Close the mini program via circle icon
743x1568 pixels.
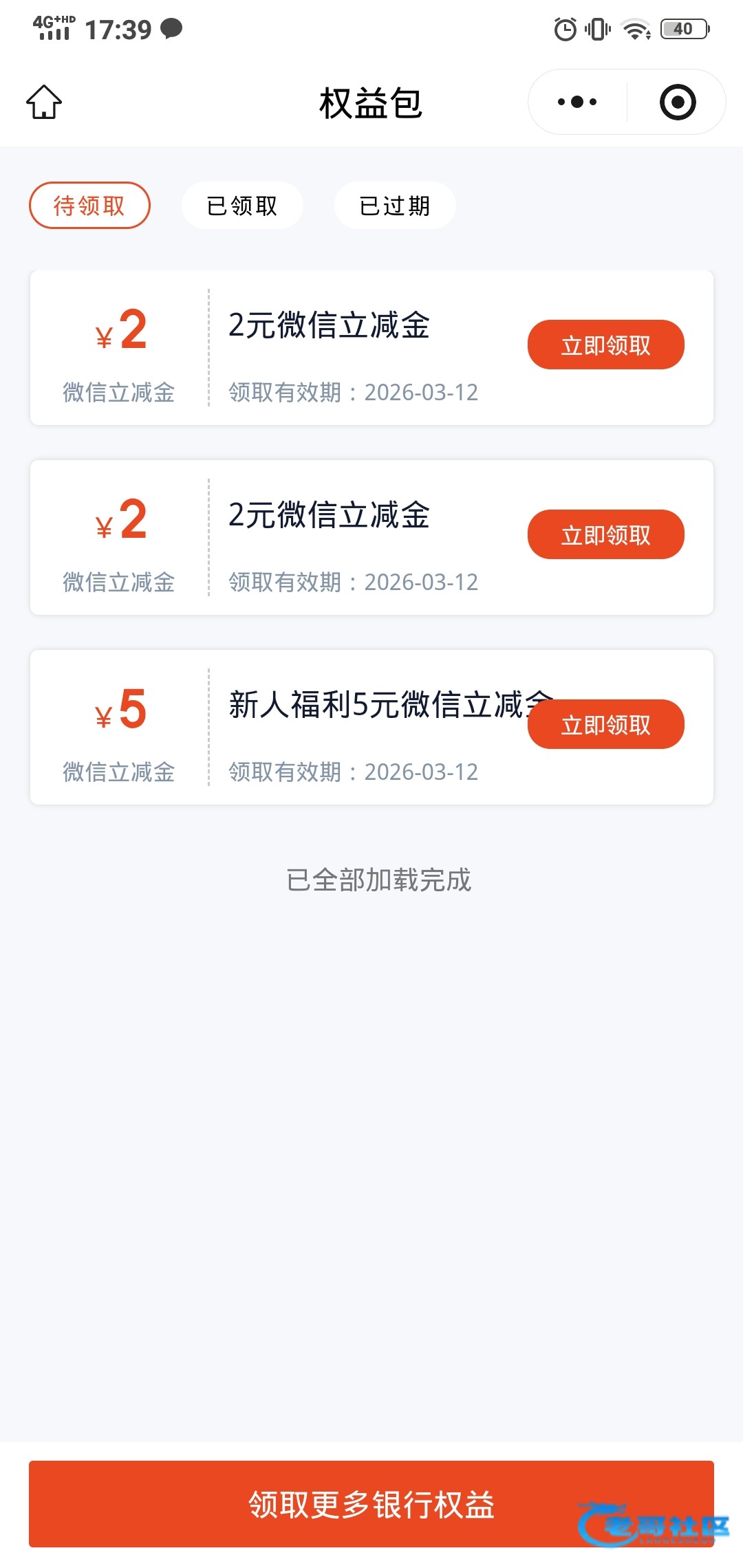(678, 102)
